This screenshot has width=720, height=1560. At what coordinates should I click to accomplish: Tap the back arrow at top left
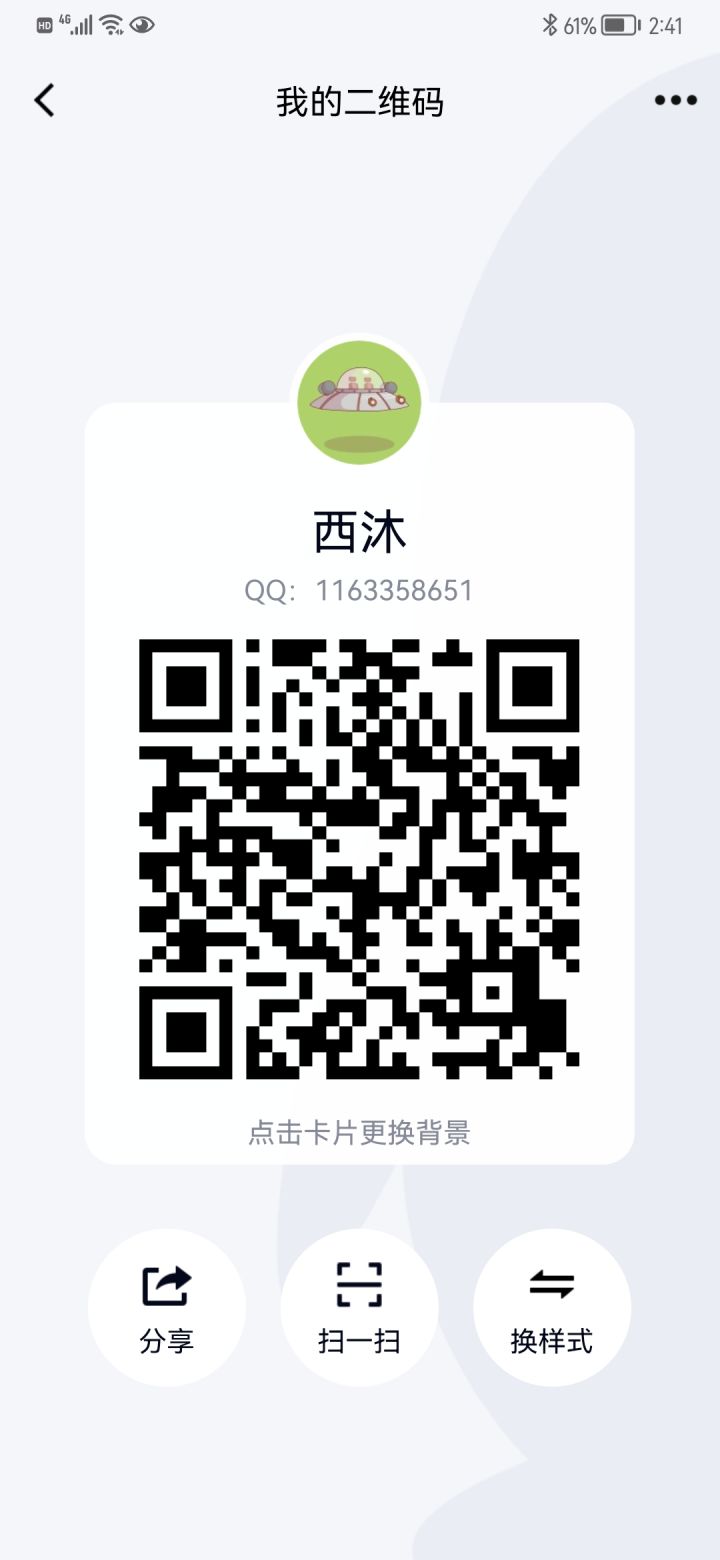pyautogui.click(x=44, y=100)
